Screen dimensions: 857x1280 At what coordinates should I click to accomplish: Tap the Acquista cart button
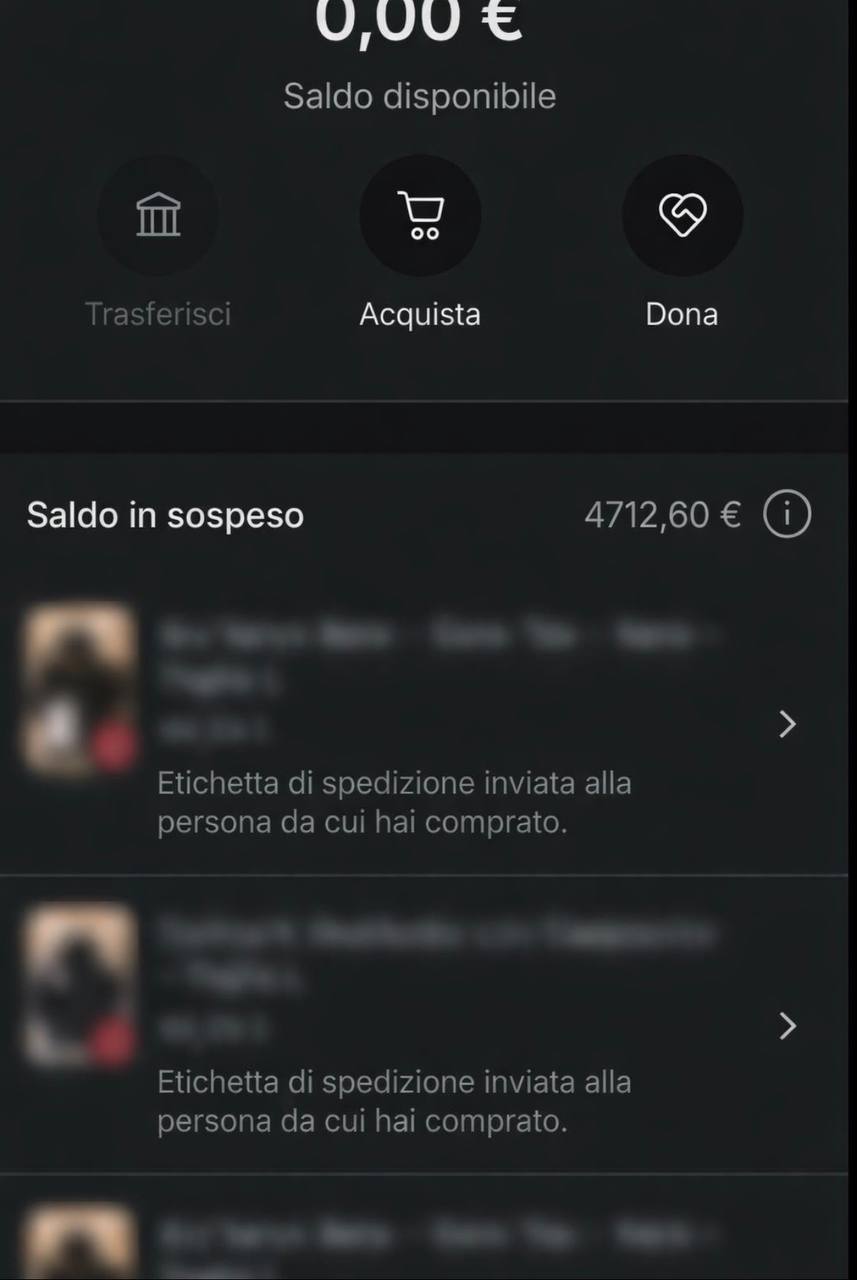pos(420,216)
